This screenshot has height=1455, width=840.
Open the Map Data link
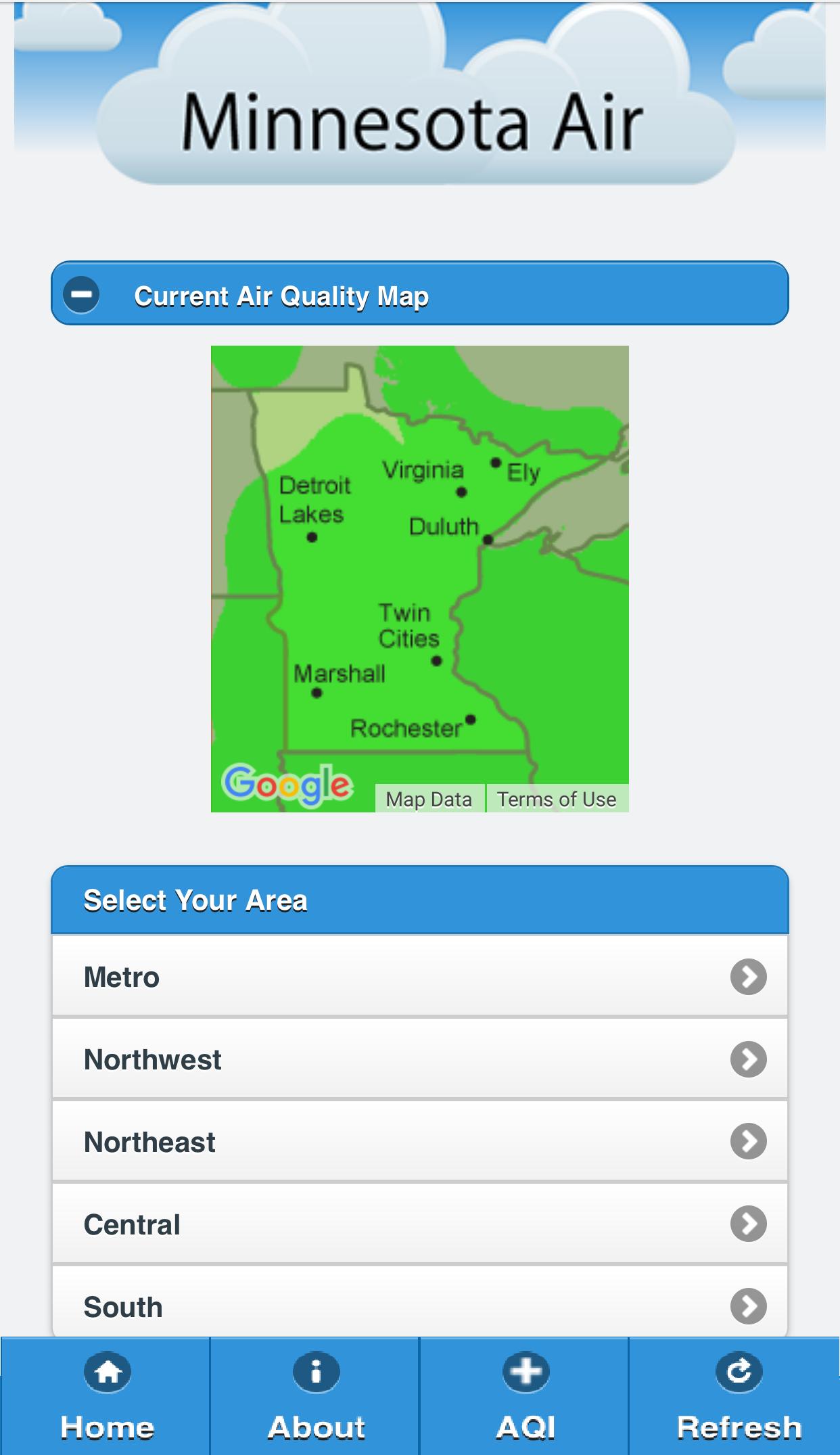[429, 799]
